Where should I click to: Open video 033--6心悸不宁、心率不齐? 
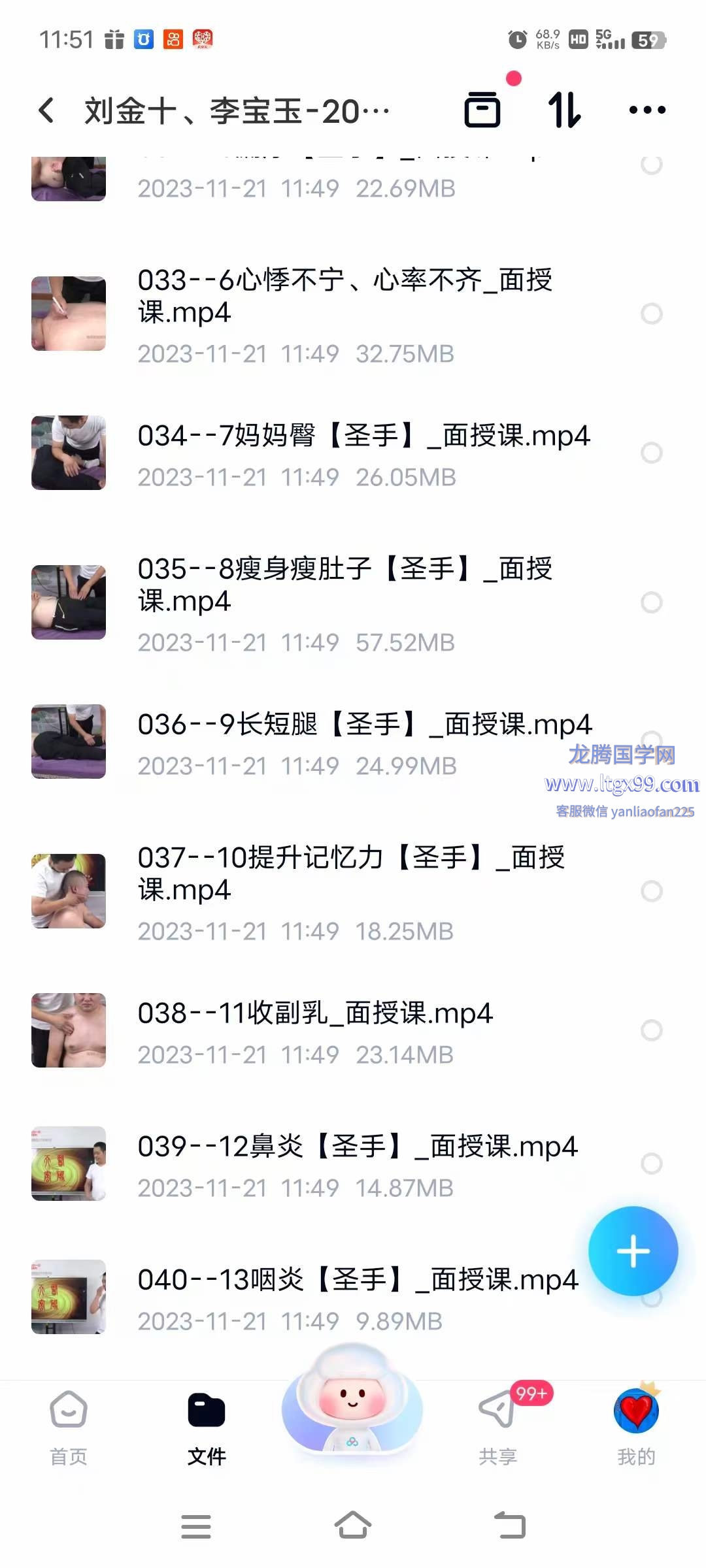point(345,296)
